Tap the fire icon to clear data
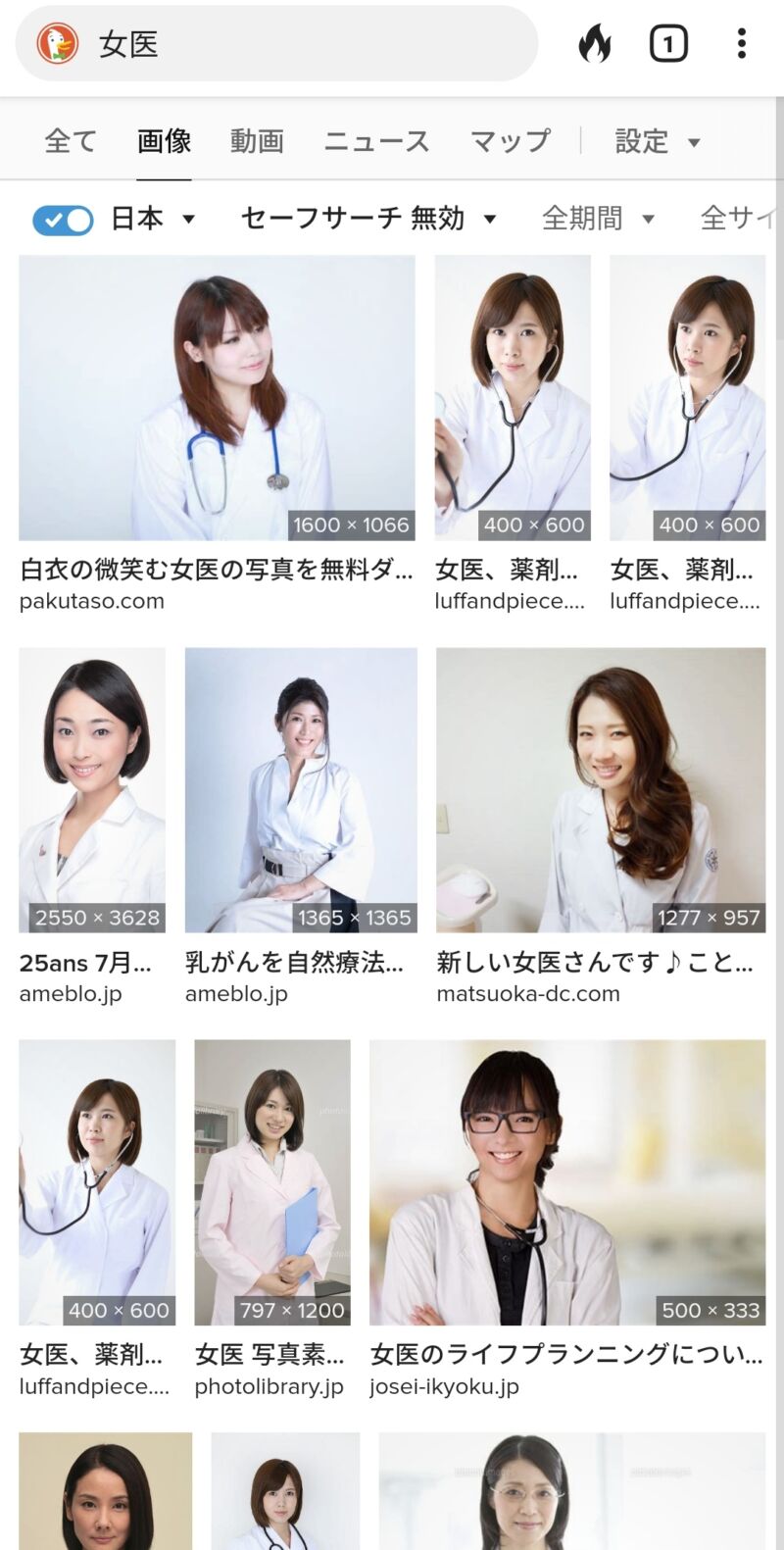 [x=595, y=44]
